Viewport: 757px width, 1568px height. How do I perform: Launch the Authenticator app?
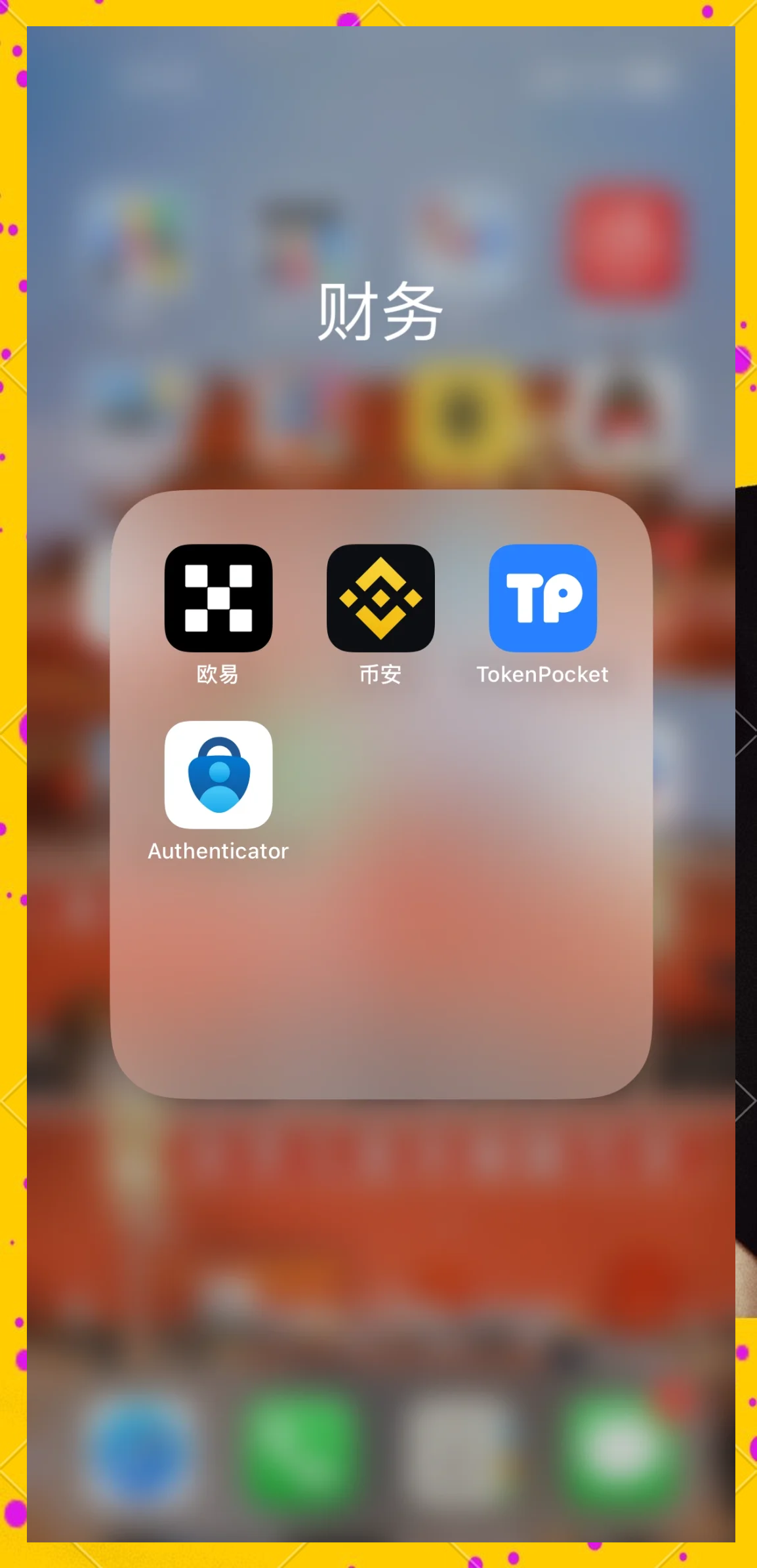[218, 775]
